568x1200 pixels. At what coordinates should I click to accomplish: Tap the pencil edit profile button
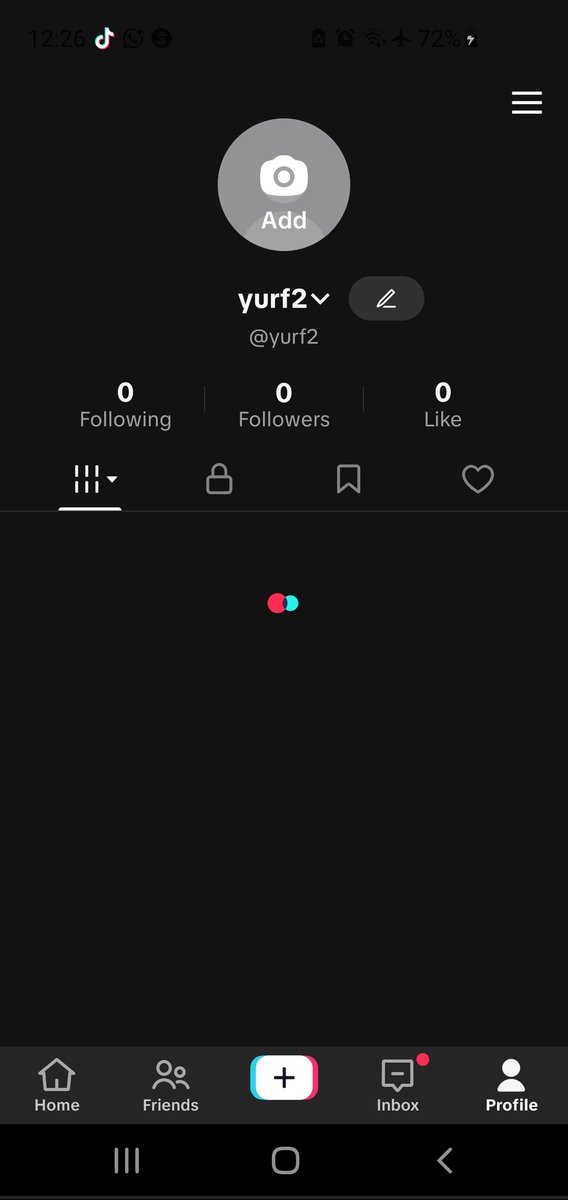coord(386,299)
